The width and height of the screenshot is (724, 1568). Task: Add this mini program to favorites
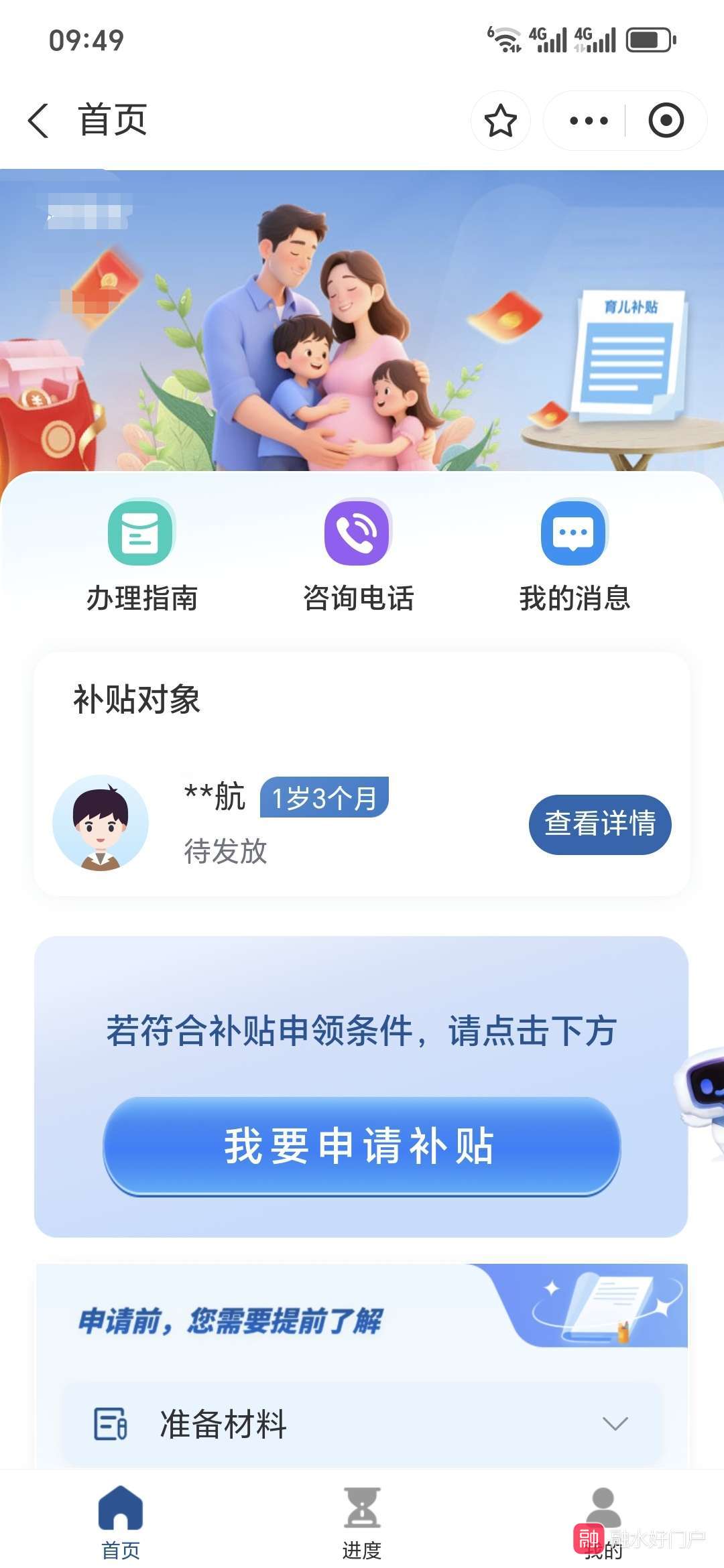[500, 121]
